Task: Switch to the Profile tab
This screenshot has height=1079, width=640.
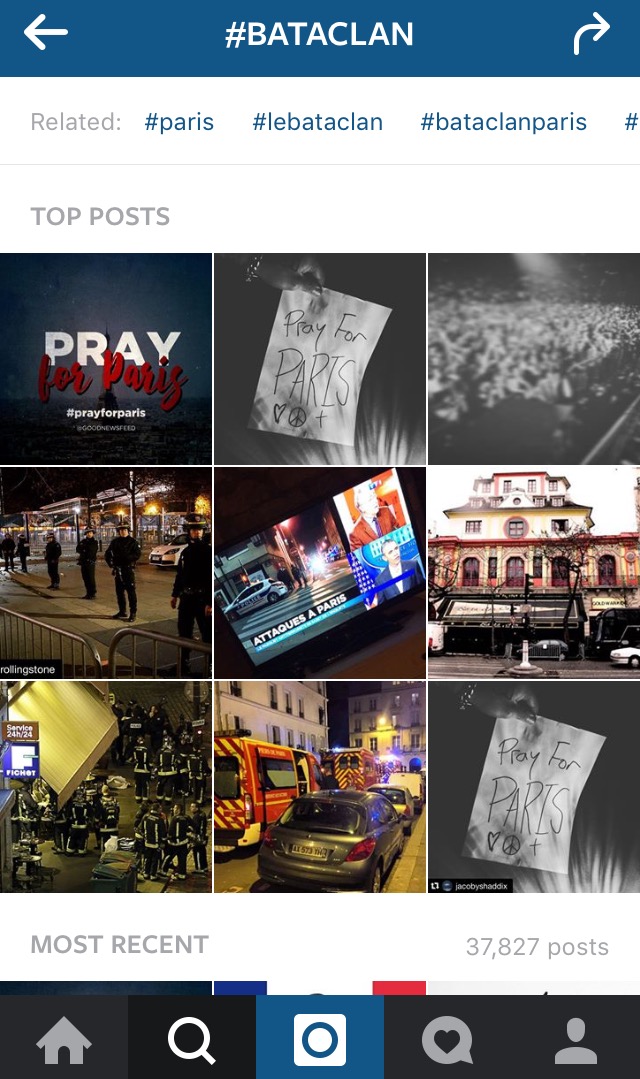Action: [575, 1038]
